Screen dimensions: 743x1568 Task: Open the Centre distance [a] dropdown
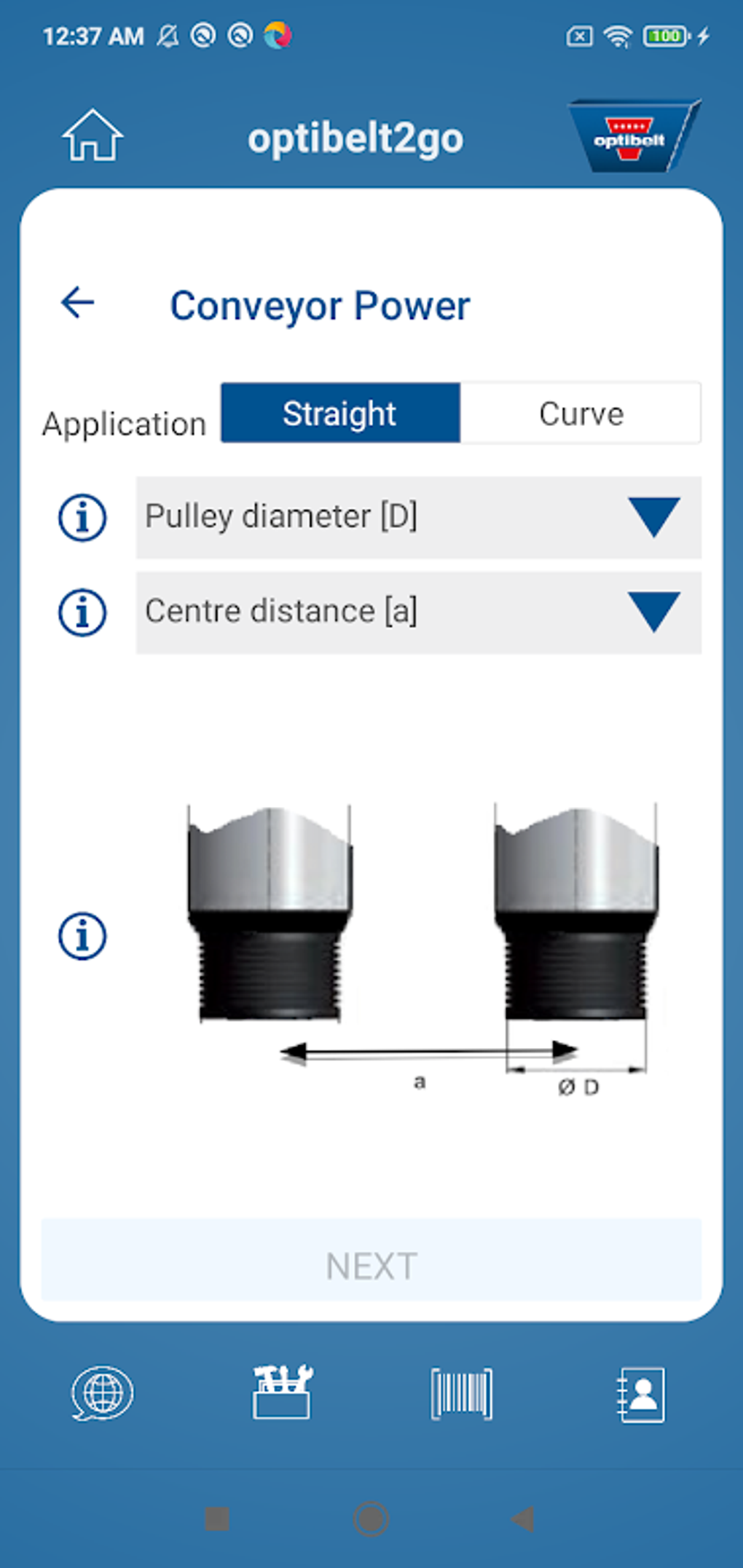pos(419,612)
